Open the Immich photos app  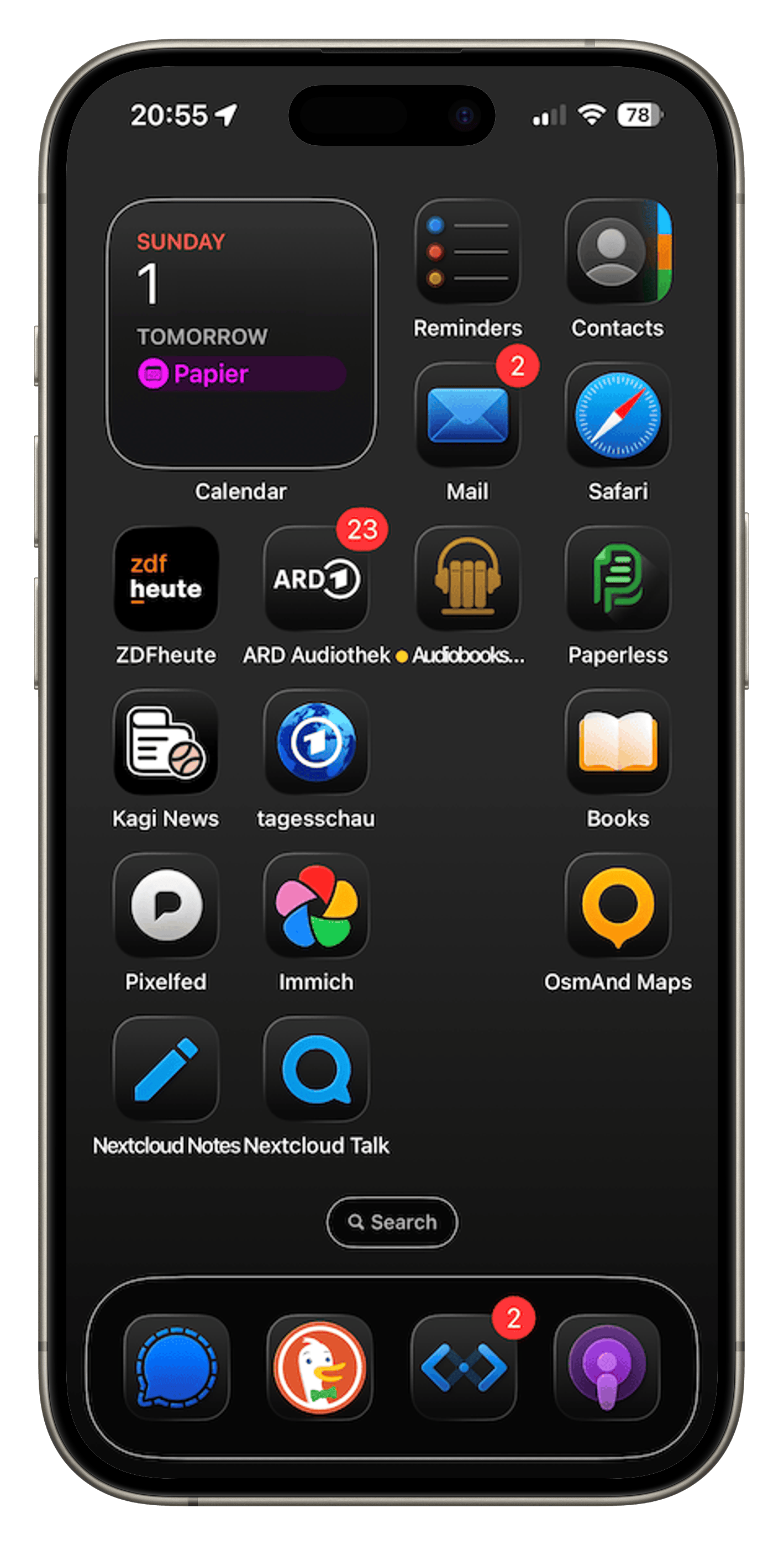[316, 906]
